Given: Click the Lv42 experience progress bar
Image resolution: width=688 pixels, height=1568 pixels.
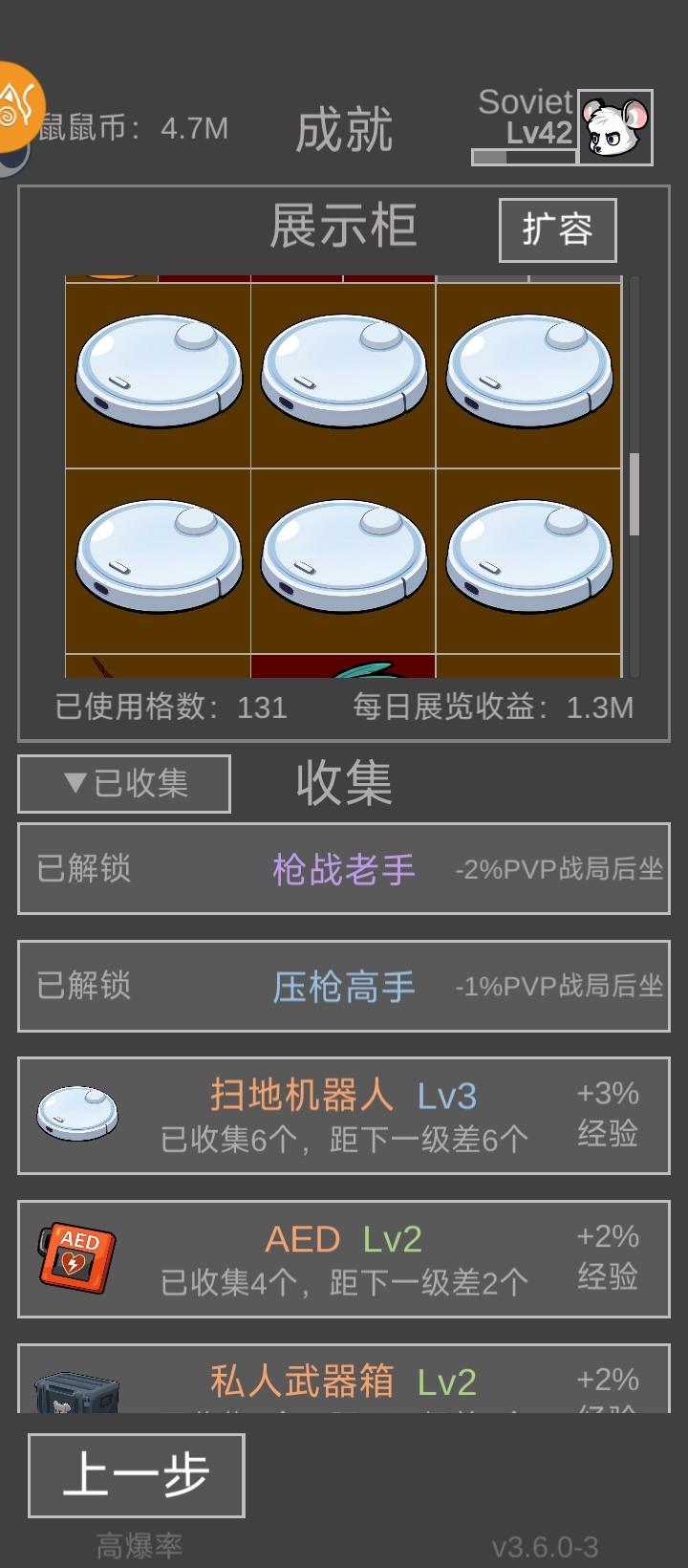Looking at the screenshot, I should coord(524,154).
